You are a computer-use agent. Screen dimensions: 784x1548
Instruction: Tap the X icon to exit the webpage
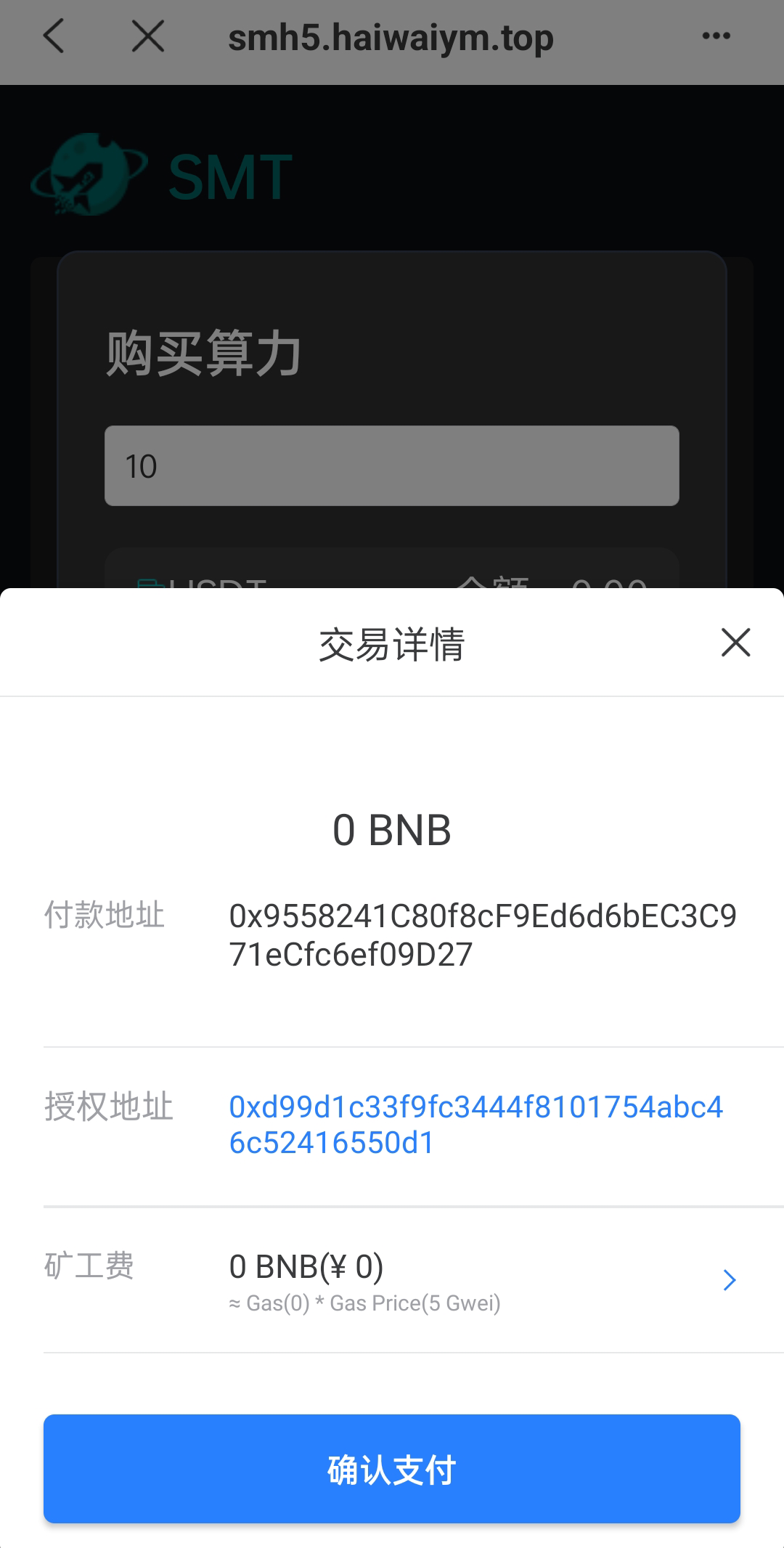click(147, 36)
